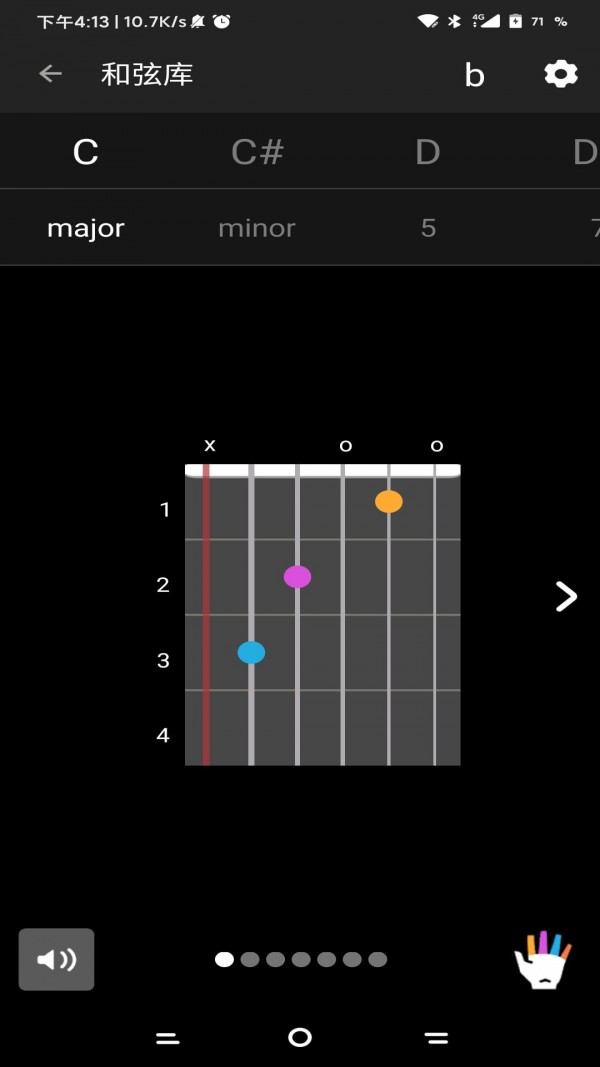Select the D root note

pyautogui.click(x=427, y=152)
